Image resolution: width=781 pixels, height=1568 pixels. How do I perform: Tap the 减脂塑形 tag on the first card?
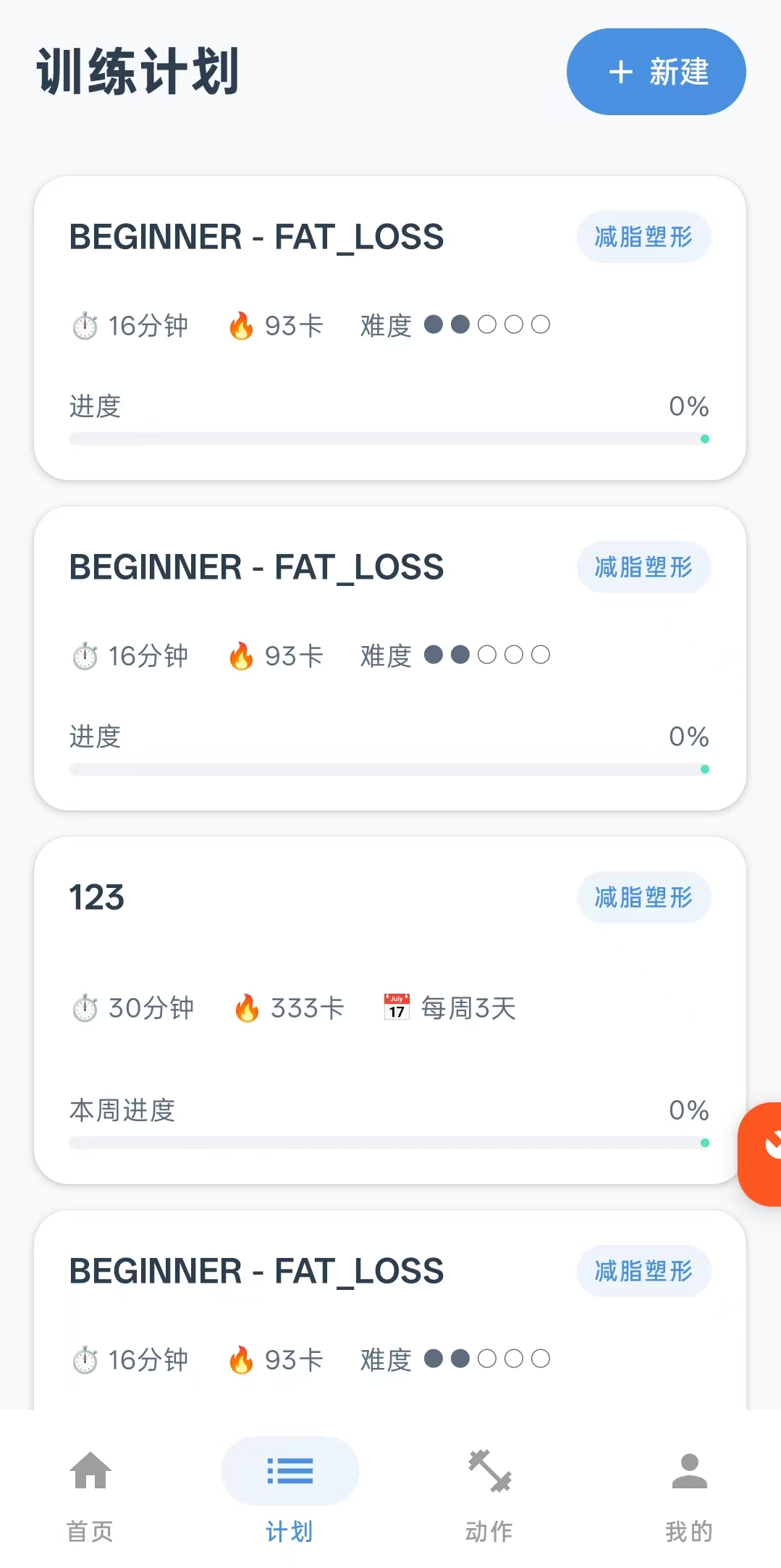pyautogui.click(x=643, y=237)
